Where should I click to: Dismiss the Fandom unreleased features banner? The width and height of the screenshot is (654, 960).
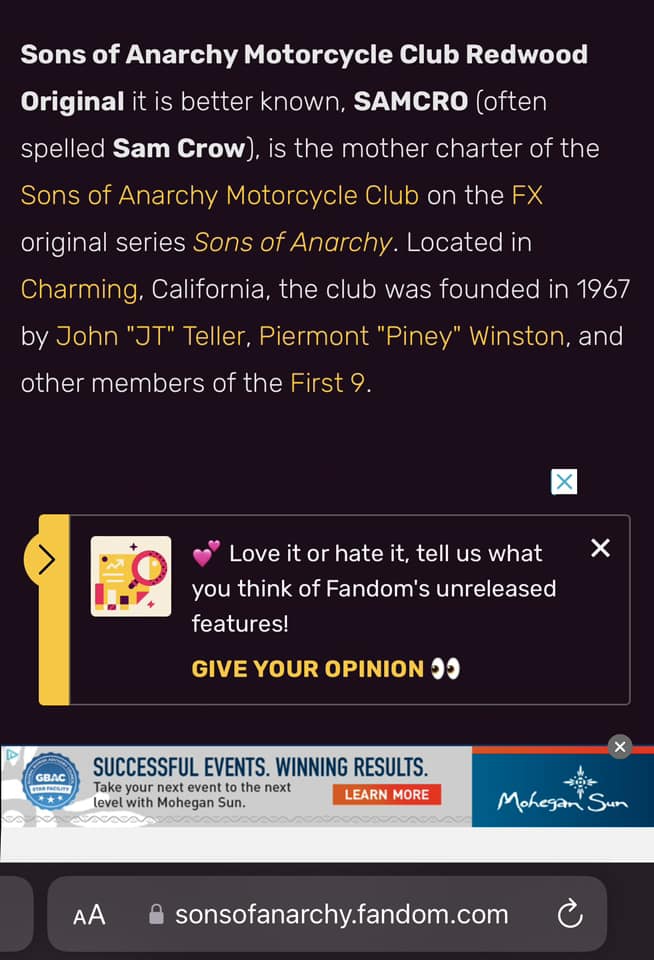click(600, 547)
